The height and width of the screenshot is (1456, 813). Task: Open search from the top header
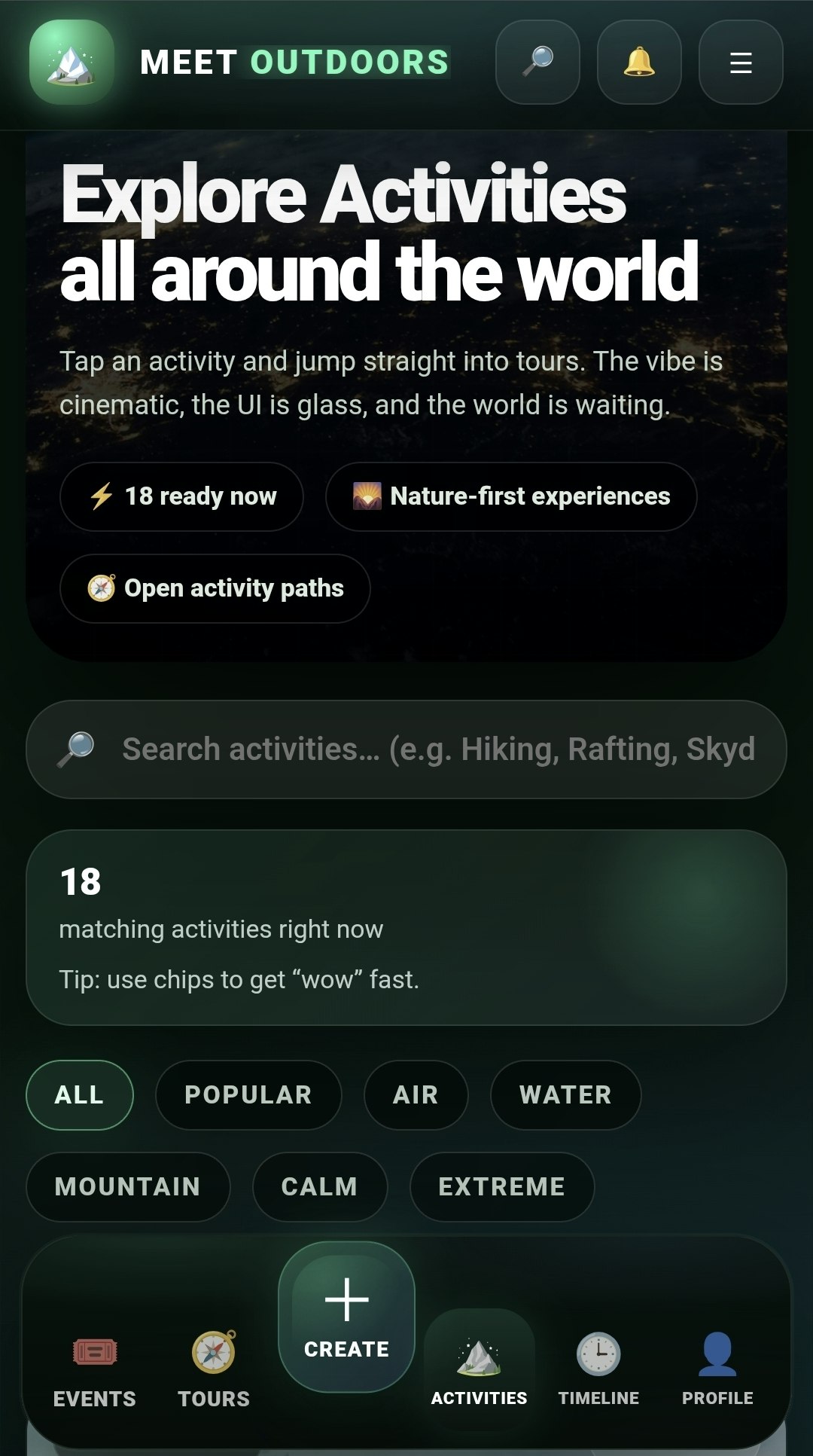(x=537, y=62)
